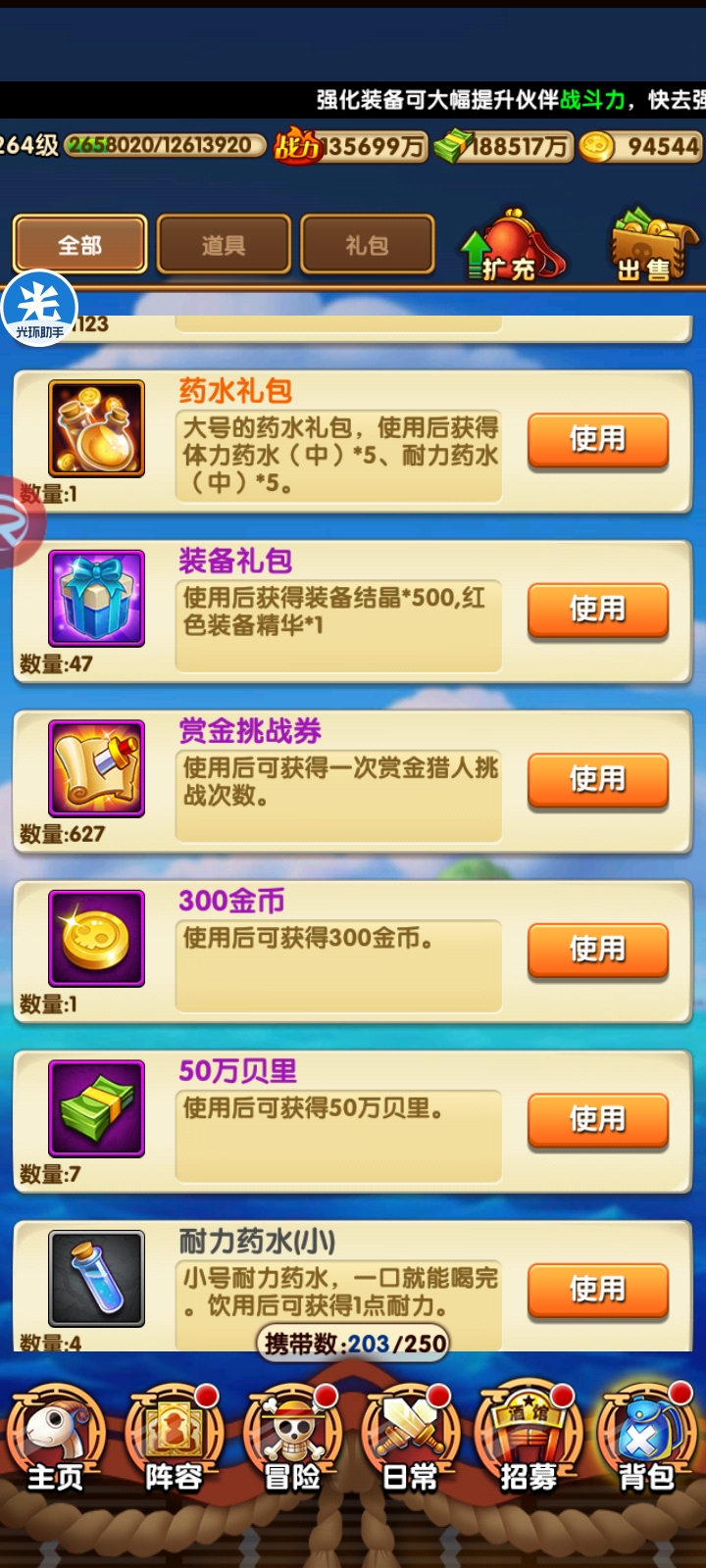Open the 日常 daily tab
706x1568 pixels.
coord(411,1439)
